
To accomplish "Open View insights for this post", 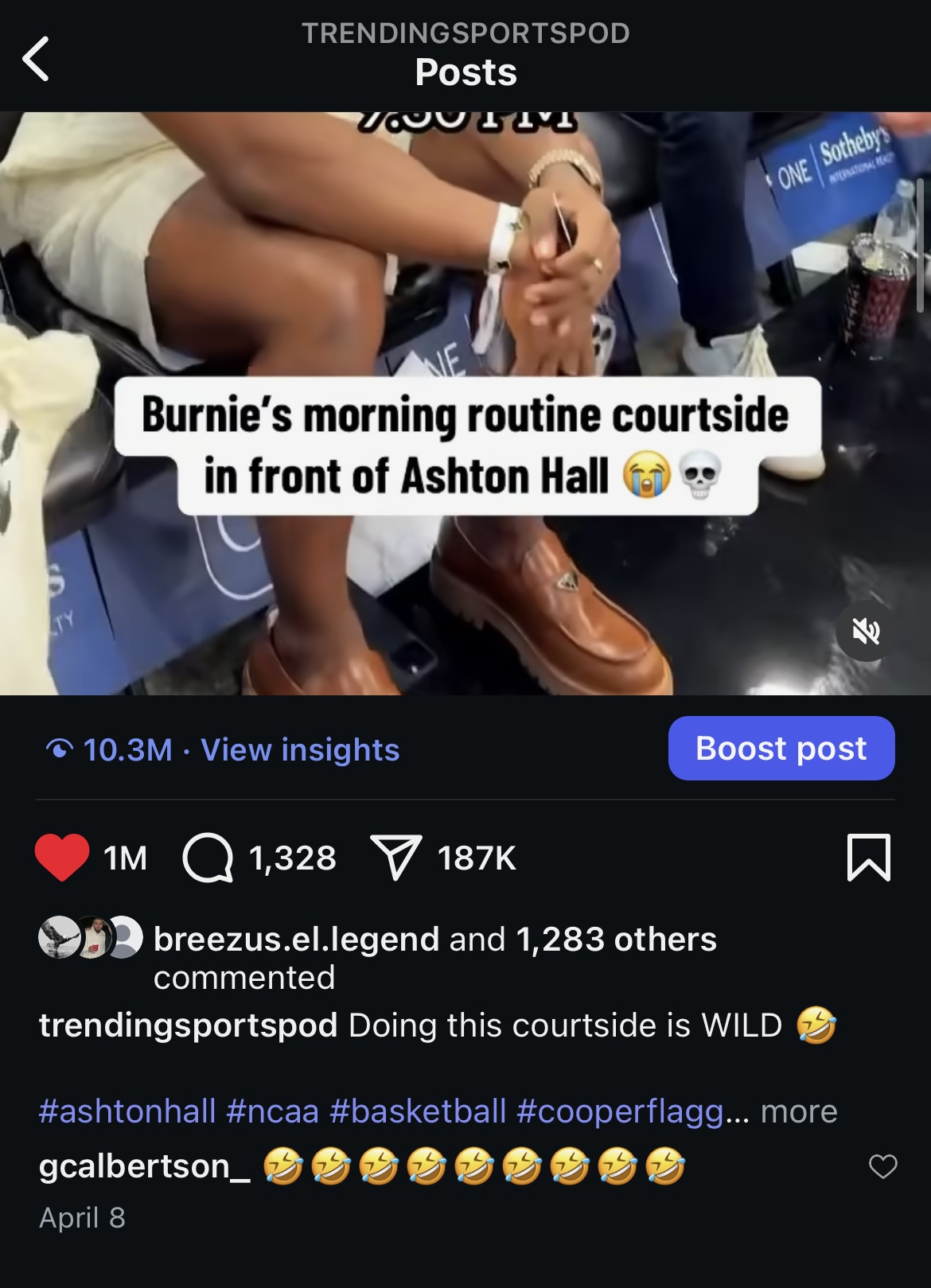I will click(300, 750).
